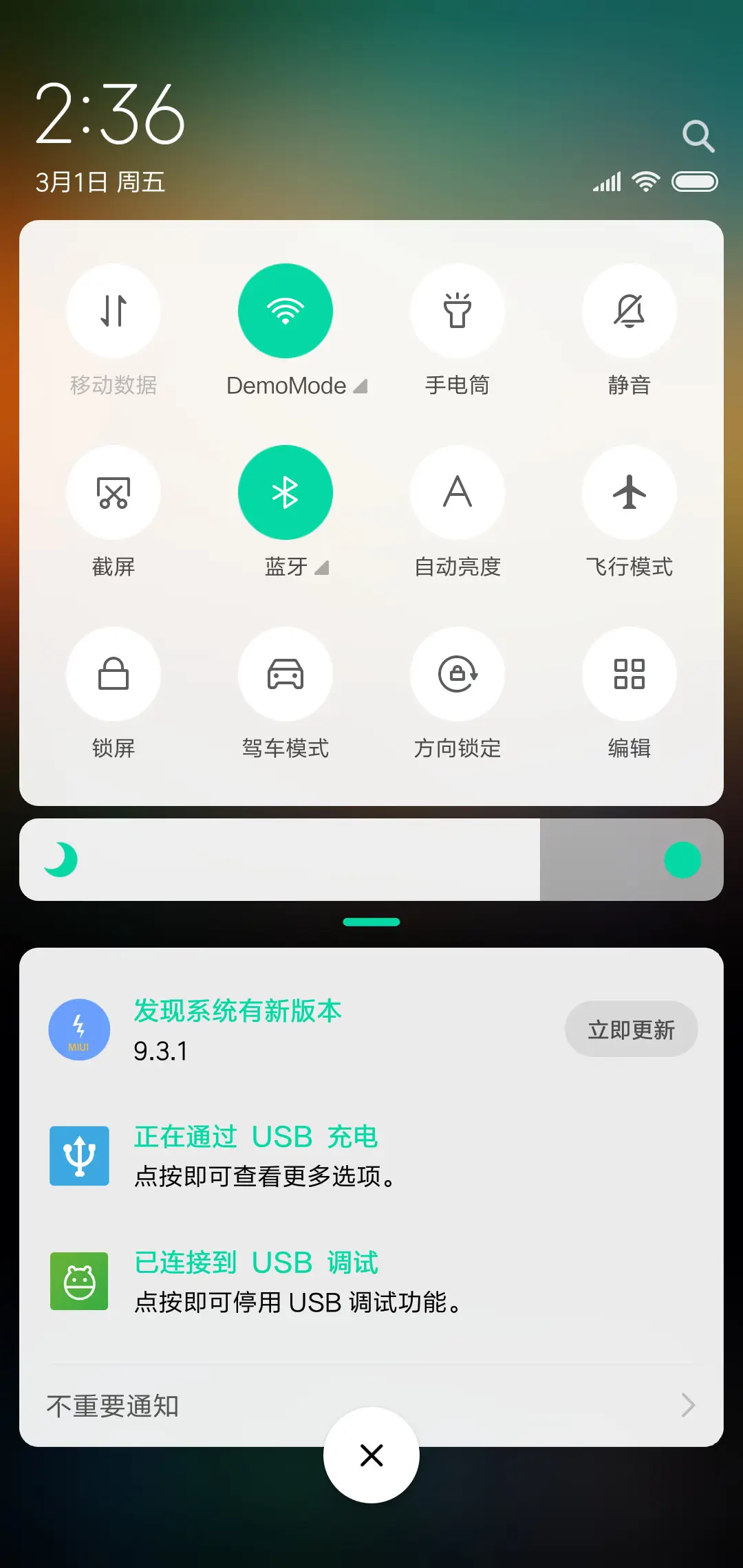Tap 立即更新 to update MIUI
This screenshot has width=743, height=1568.
pos(631,1029)
